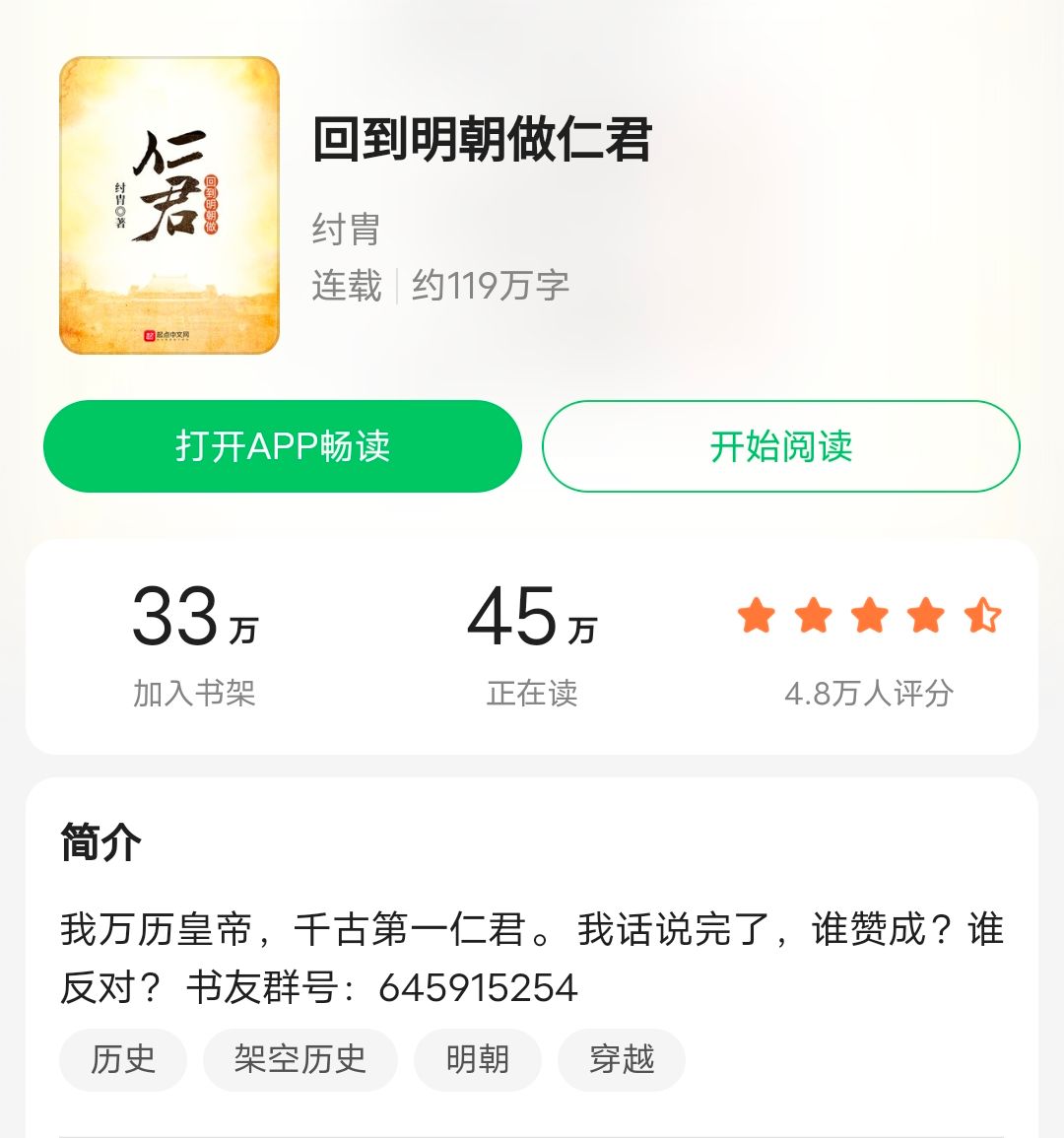Open author 纣胄's page

346,230
